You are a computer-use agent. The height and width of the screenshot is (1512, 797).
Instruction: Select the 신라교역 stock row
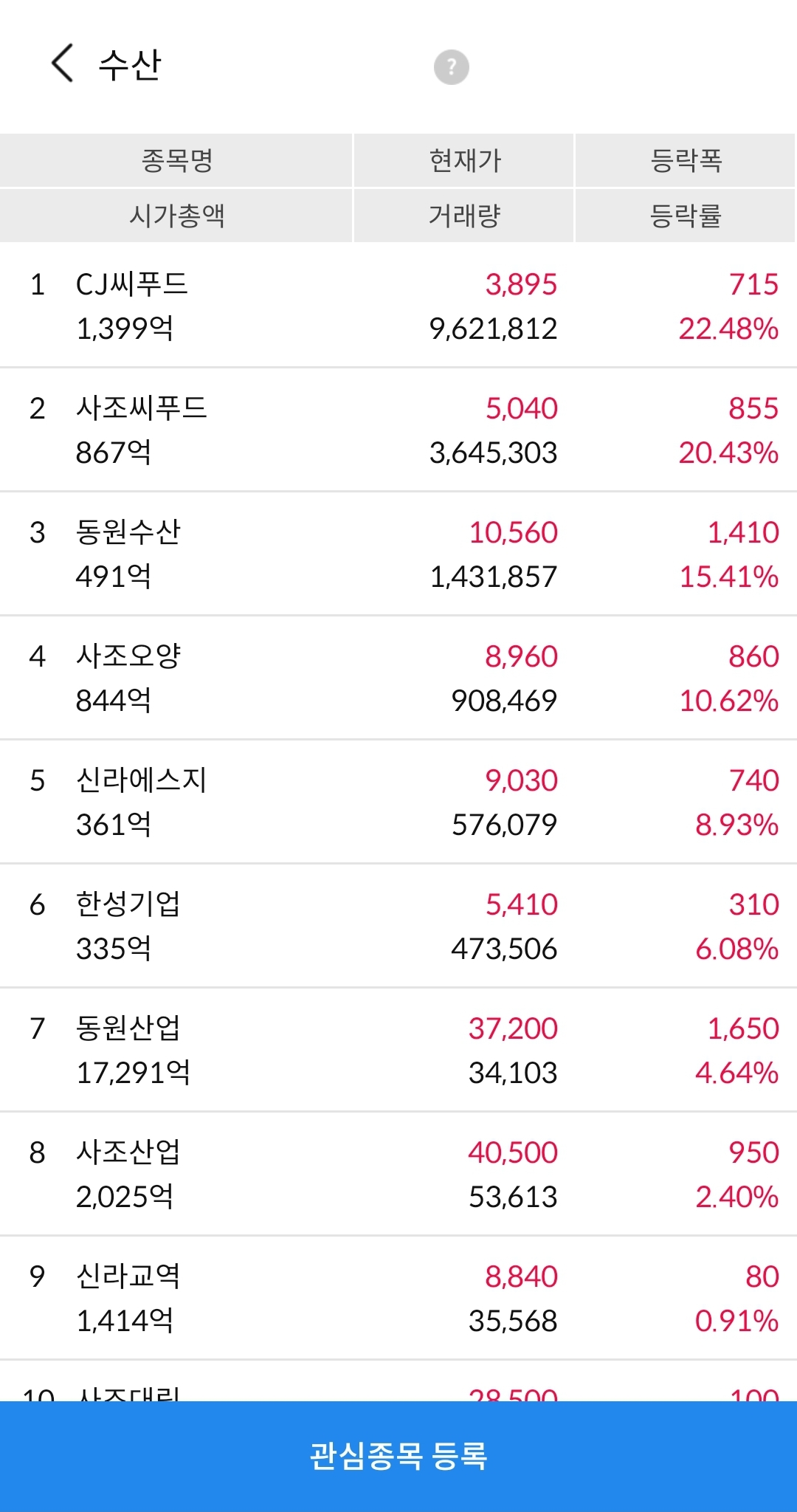(398, 1298)
